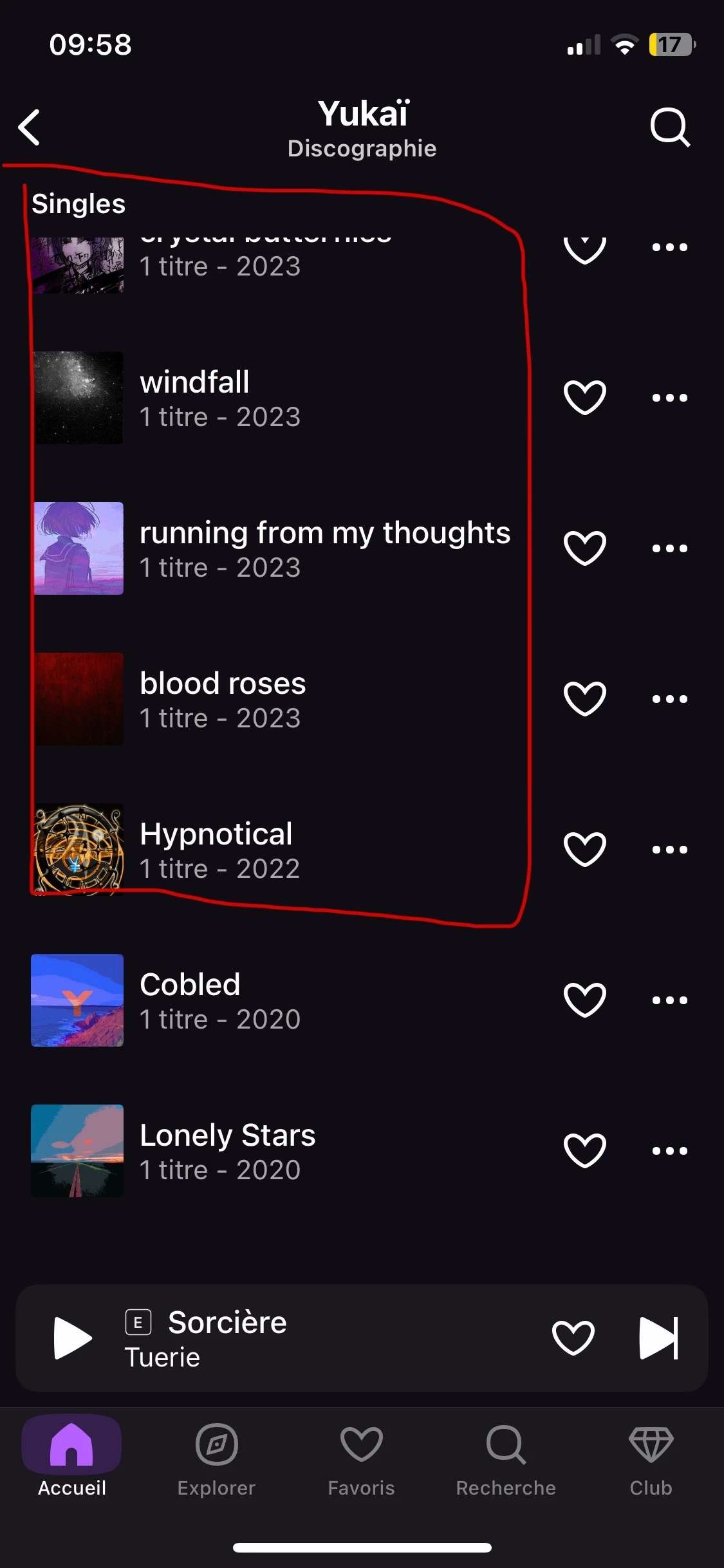Favorite the Lonely Stars single

tap(584, 1150)
